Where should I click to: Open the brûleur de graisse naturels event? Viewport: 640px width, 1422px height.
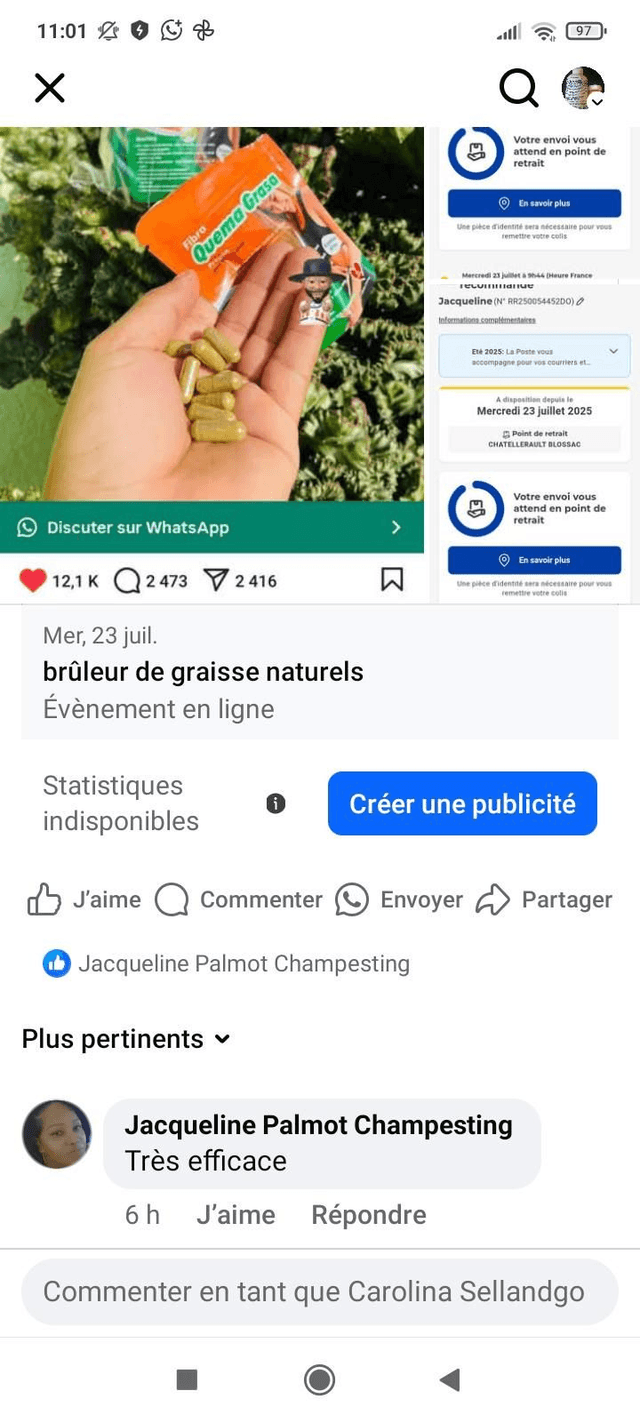pos(203,671)
